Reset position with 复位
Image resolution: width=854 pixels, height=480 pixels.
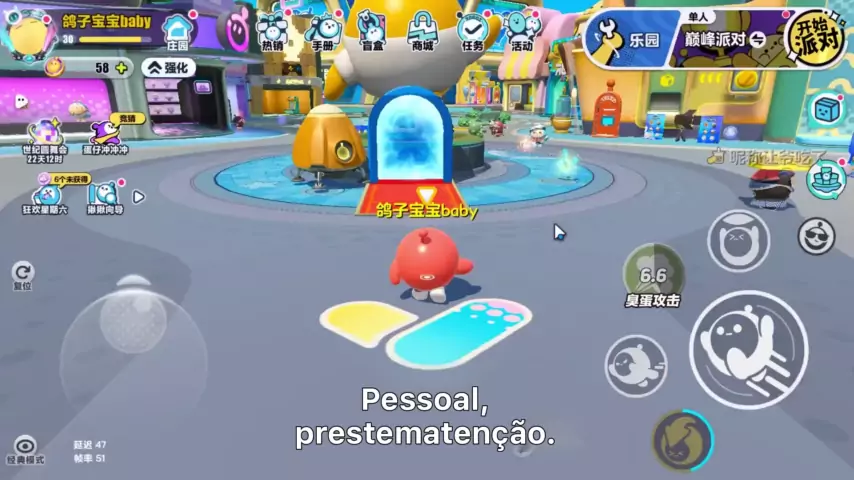tap(22, 275)
